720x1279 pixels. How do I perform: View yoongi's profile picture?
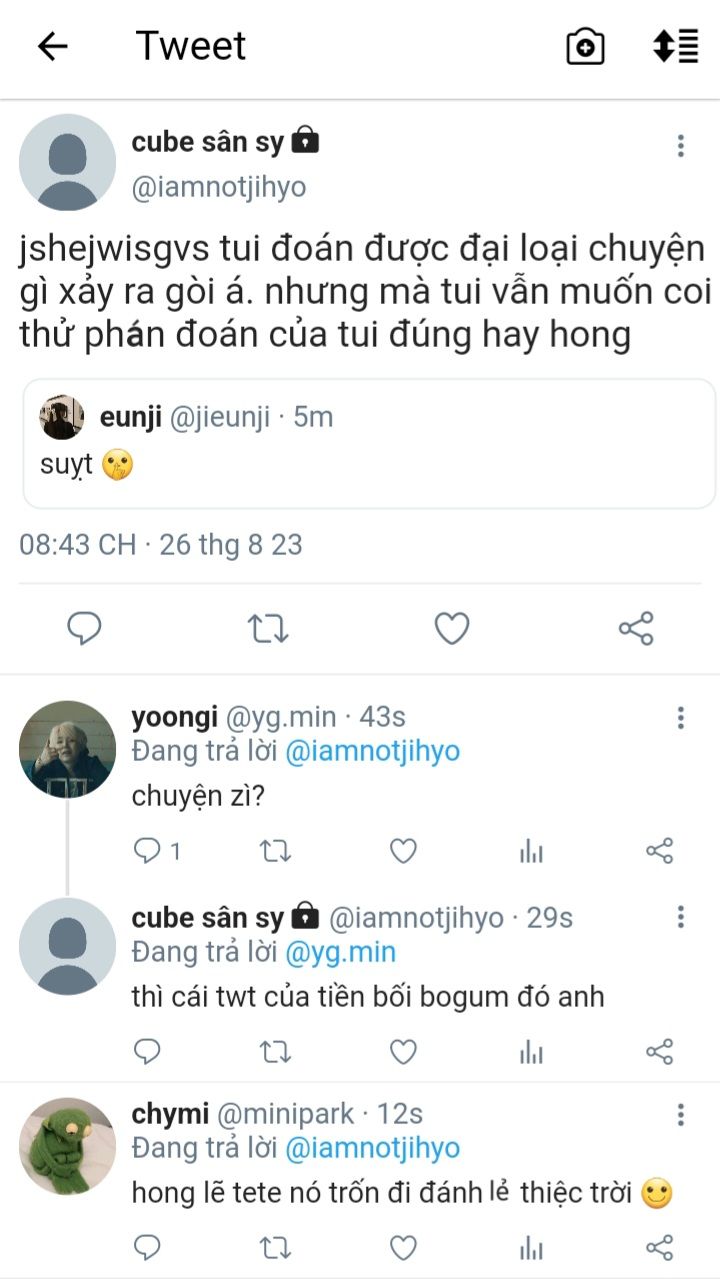point(68,749)
